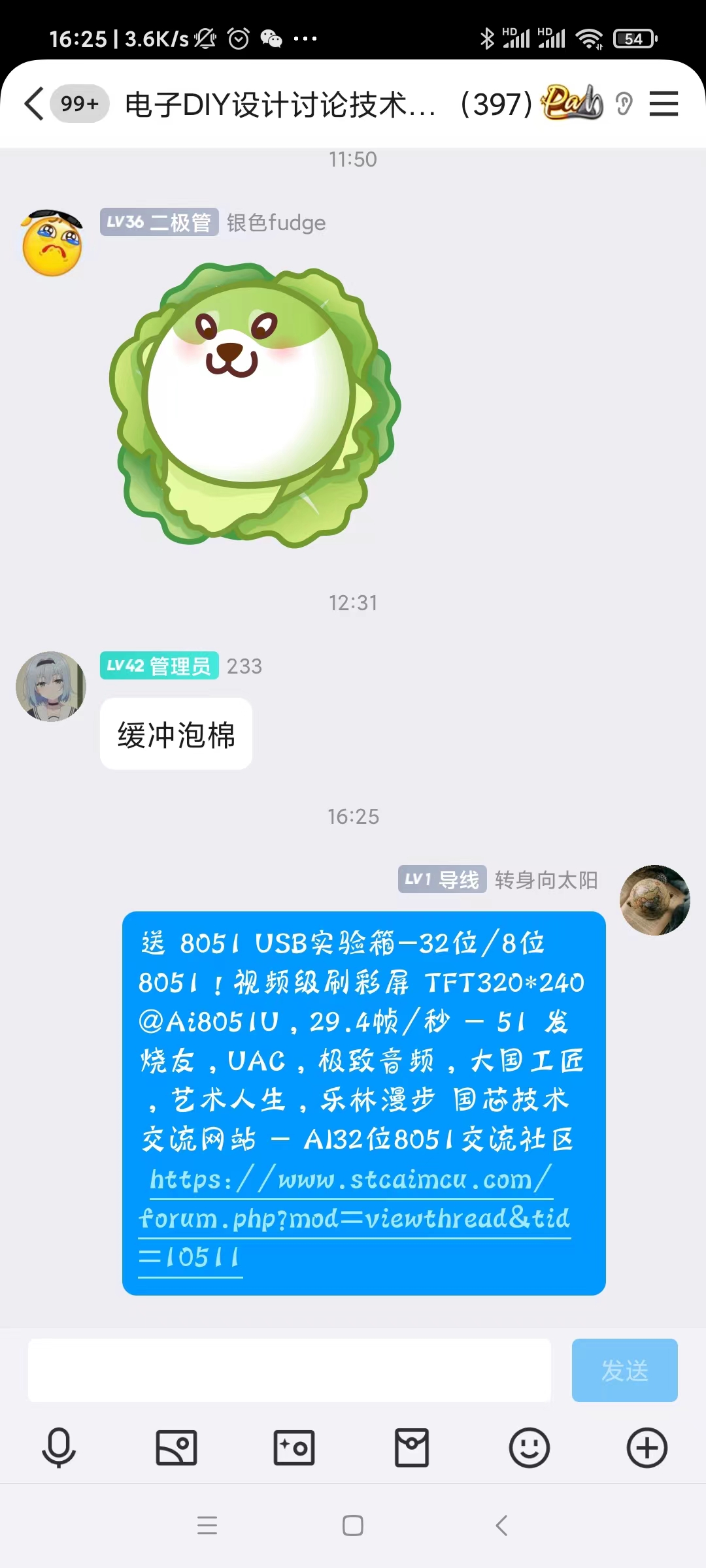View the cabbage dog sticker
The width and height of the screenshot is (706, 1568).
pyautogui.click(x=255, y=405)
